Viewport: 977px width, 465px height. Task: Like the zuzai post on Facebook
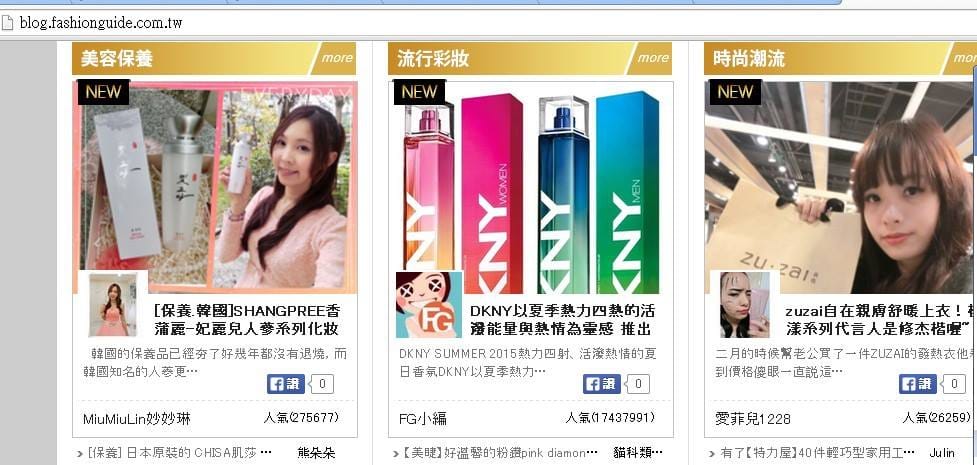(917, 384)
